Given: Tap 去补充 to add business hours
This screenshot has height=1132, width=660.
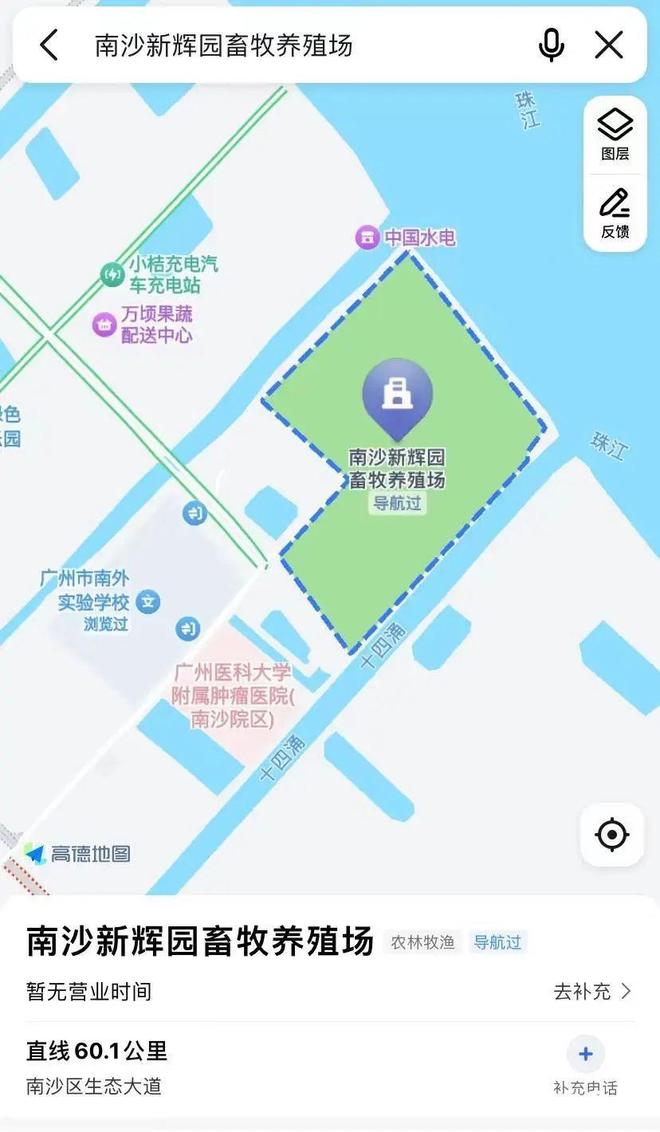Looking at the screenshot, I should pos(592,991).
